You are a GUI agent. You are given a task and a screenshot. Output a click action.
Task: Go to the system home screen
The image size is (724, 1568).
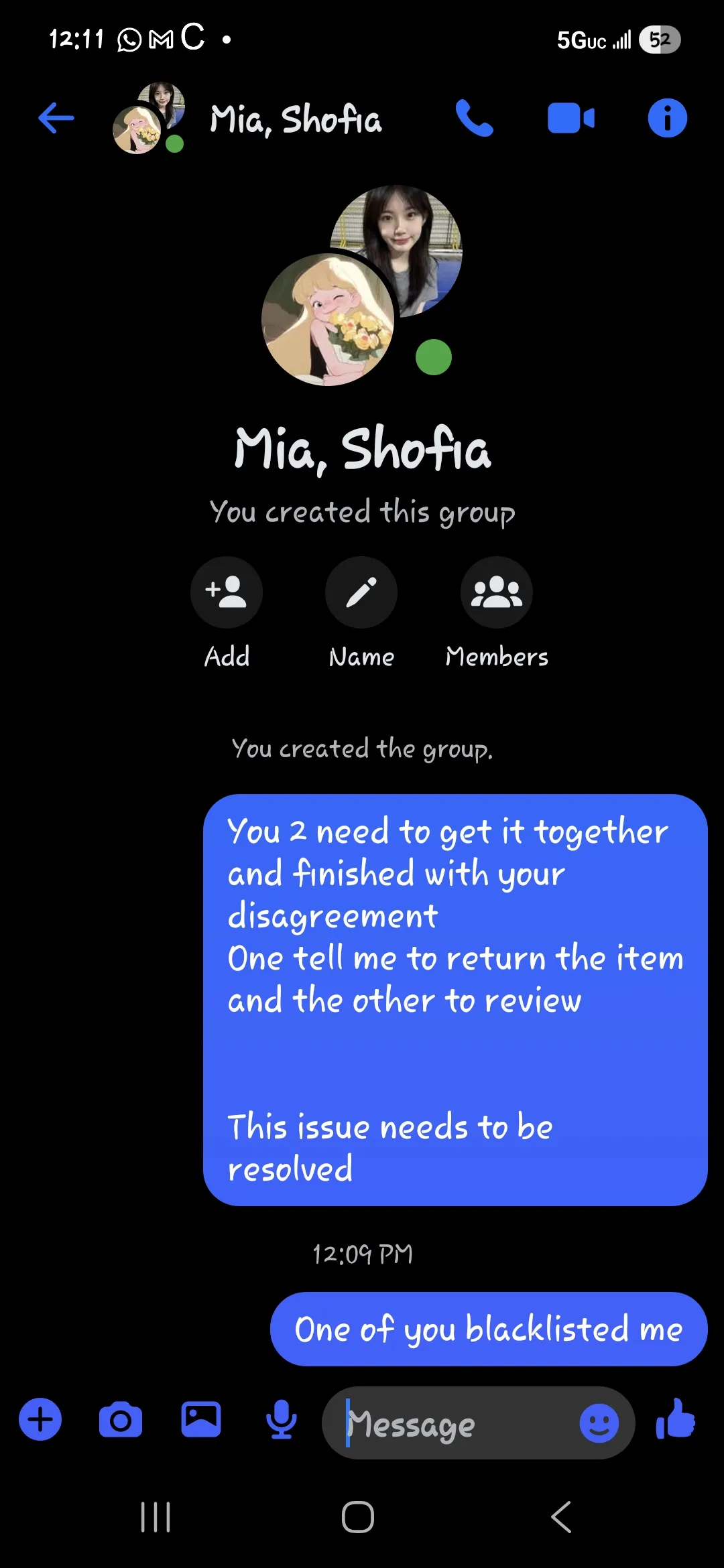point(358,1517)
